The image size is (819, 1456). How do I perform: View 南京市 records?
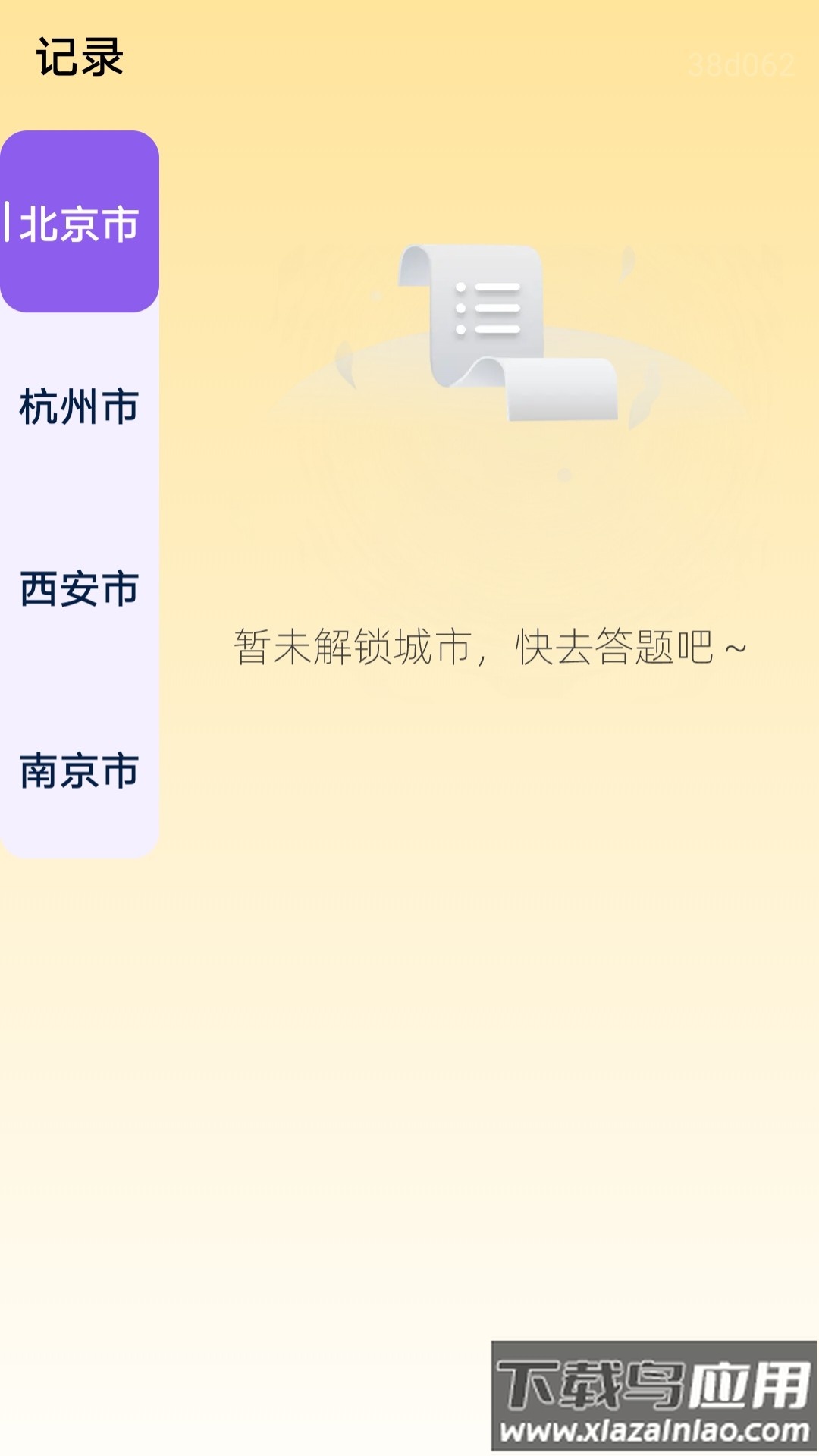(x=78, y=770)
